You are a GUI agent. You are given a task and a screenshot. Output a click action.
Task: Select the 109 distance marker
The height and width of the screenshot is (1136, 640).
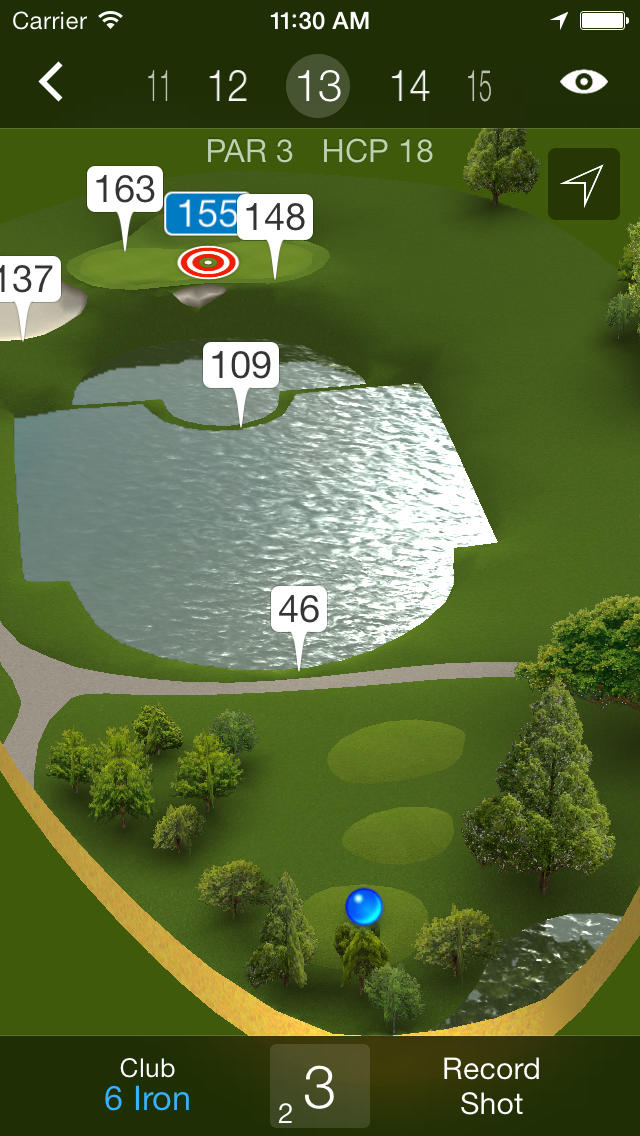(241, 366)
